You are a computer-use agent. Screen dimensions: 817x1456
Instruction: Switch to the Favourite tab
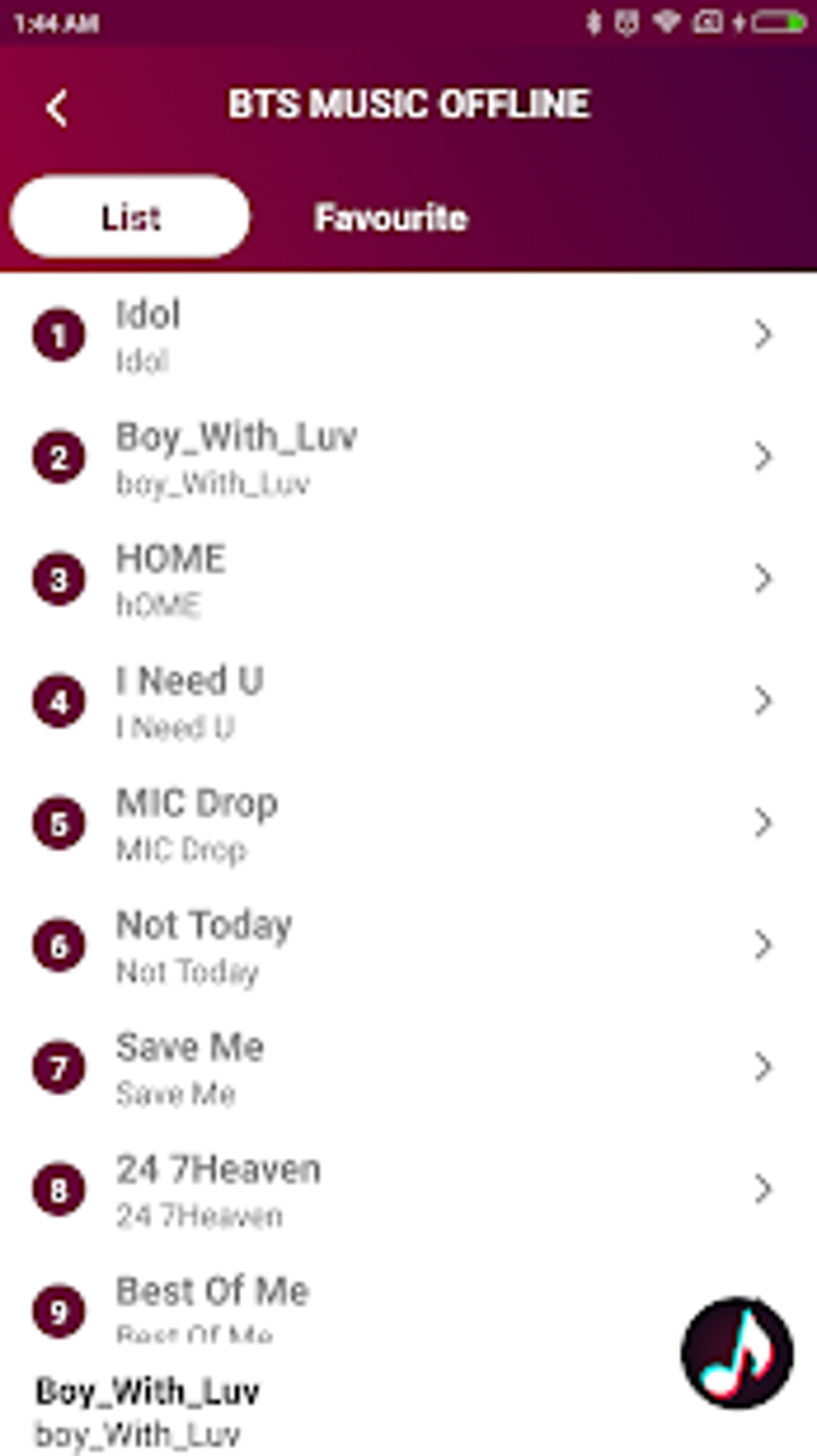(391, 217)
